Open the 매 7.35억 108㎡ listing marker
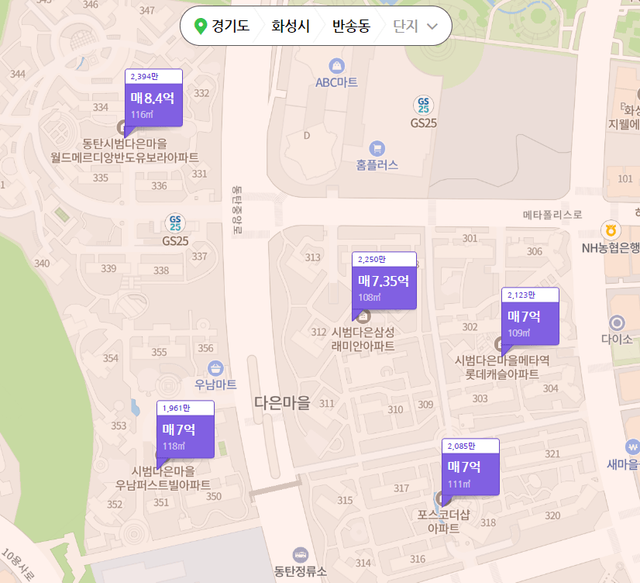Screen dimensions: 640x583 [384, 285]
